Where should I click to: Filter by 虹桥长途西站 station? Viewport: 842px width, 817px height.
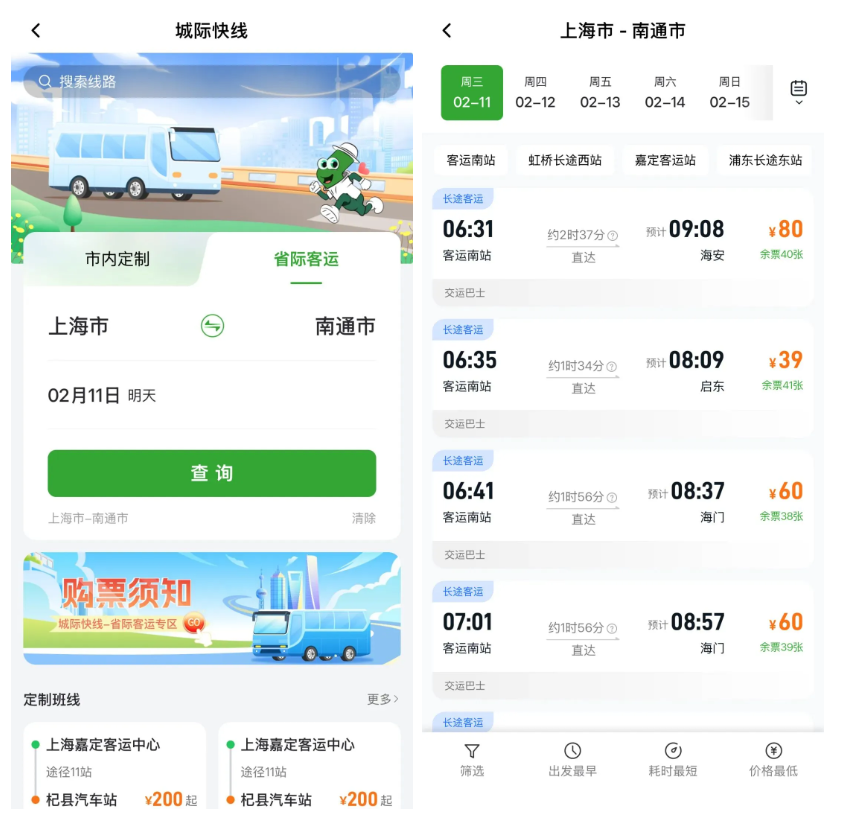click(565, 160)
